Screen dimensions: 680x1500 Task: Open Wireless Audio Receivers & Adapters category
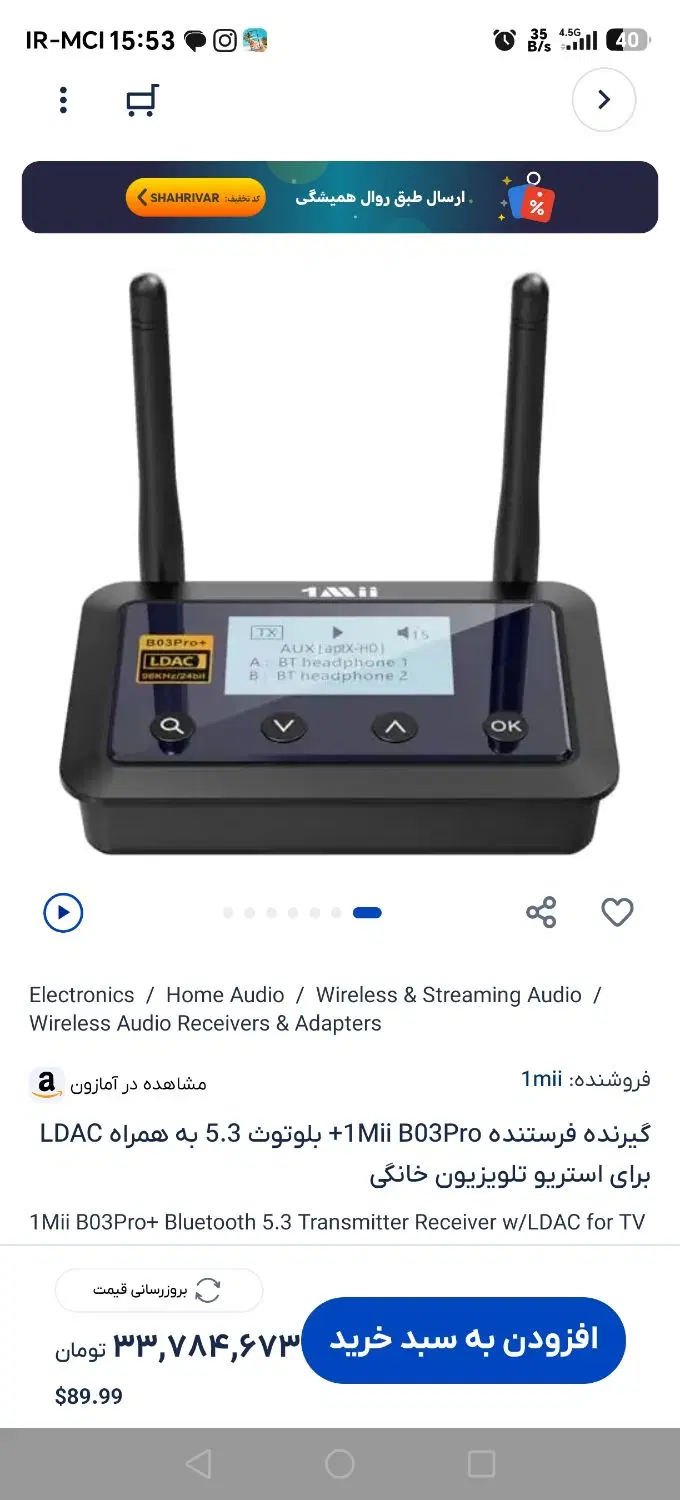click(205, 1023)
